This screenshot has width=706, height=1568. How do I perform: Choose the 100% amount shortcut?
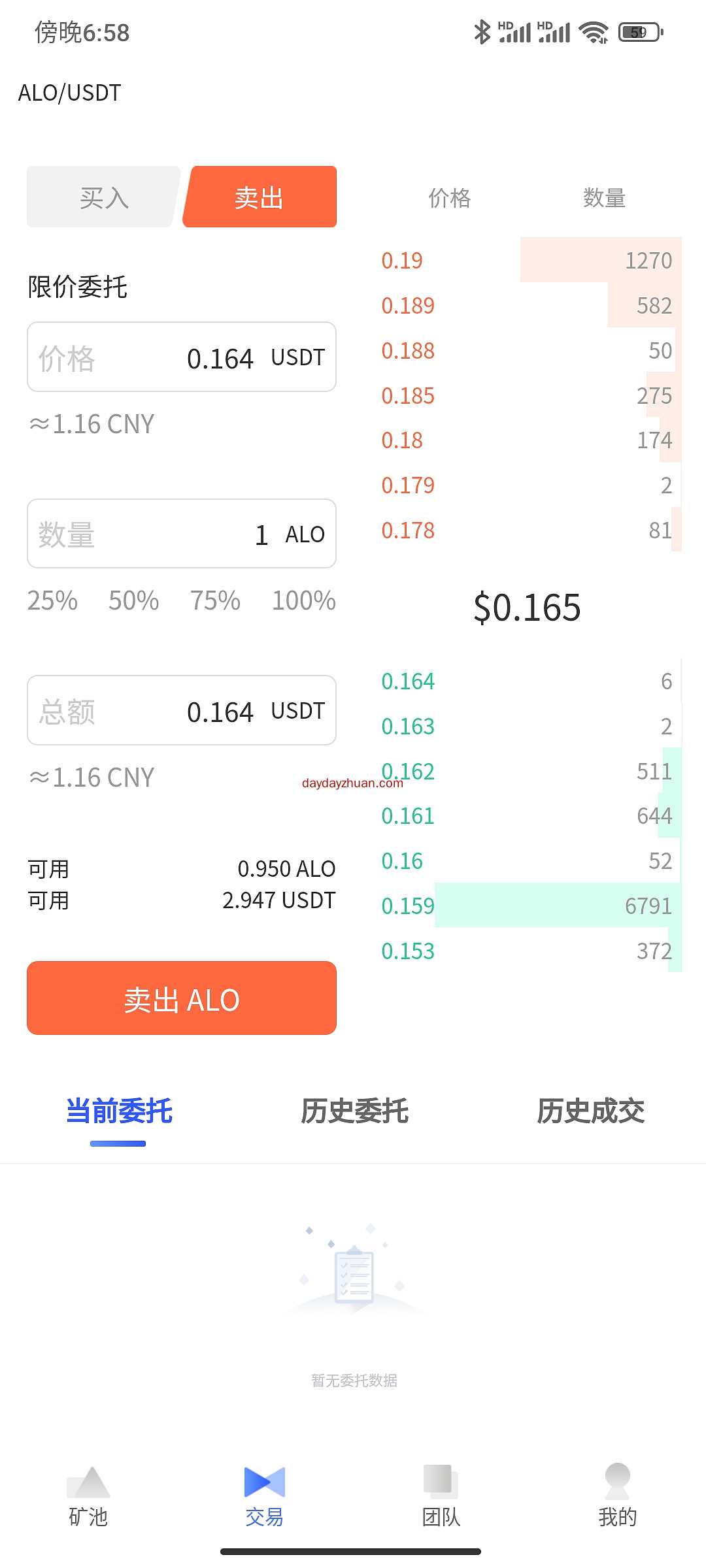303,601
